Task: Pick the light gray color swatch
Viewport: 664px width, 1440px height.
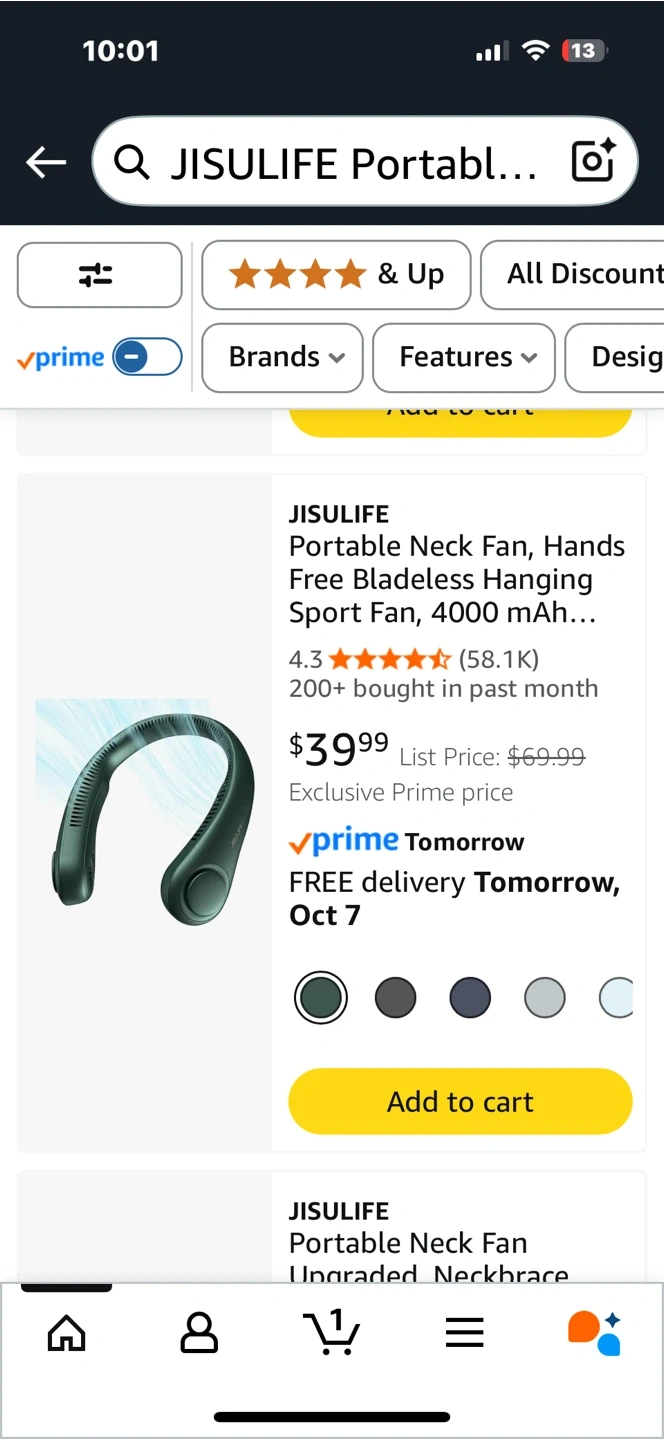Action: [545, 998]
